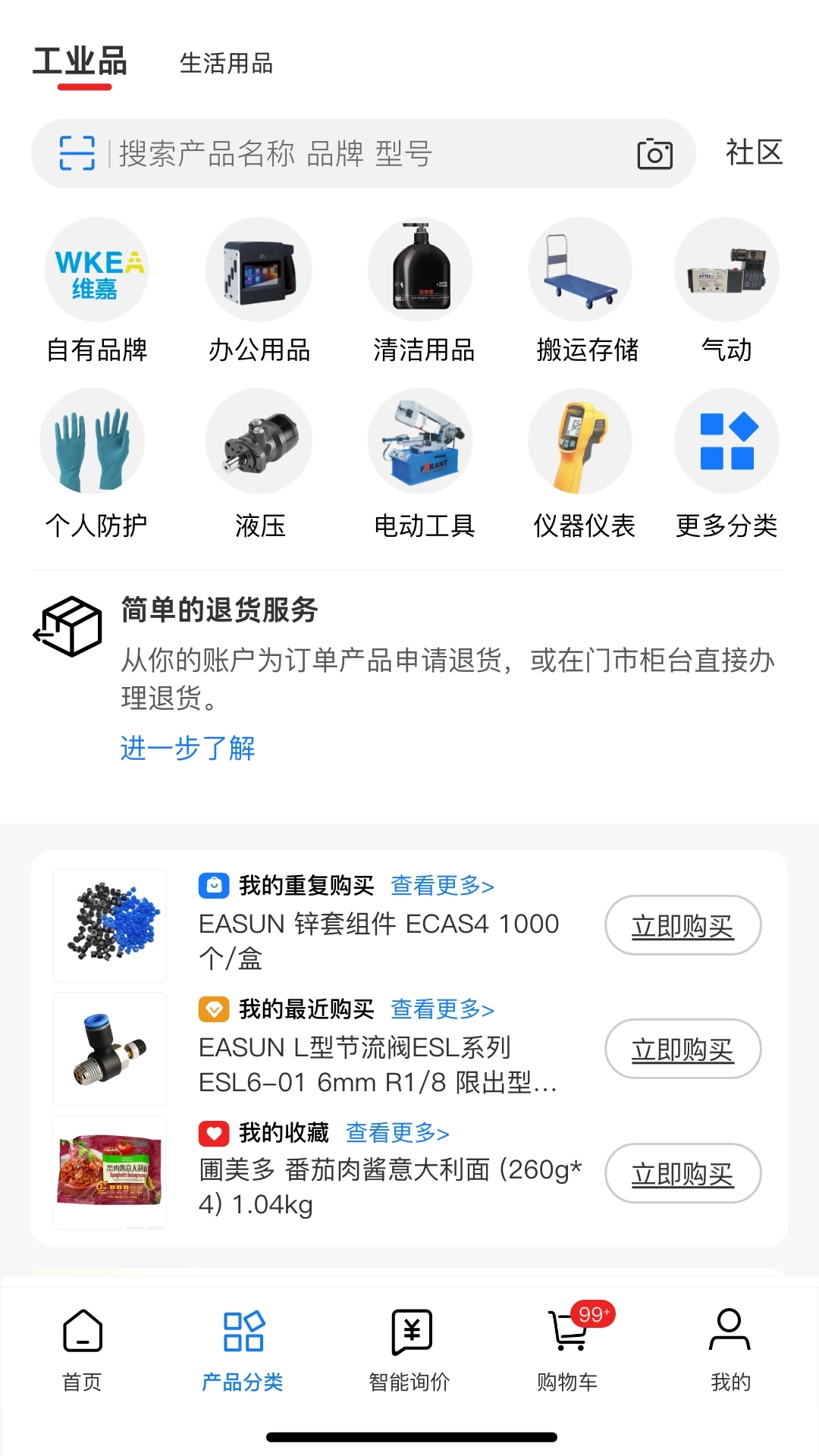
Task: See more of 我的收藏
Action: (397, 1133)
